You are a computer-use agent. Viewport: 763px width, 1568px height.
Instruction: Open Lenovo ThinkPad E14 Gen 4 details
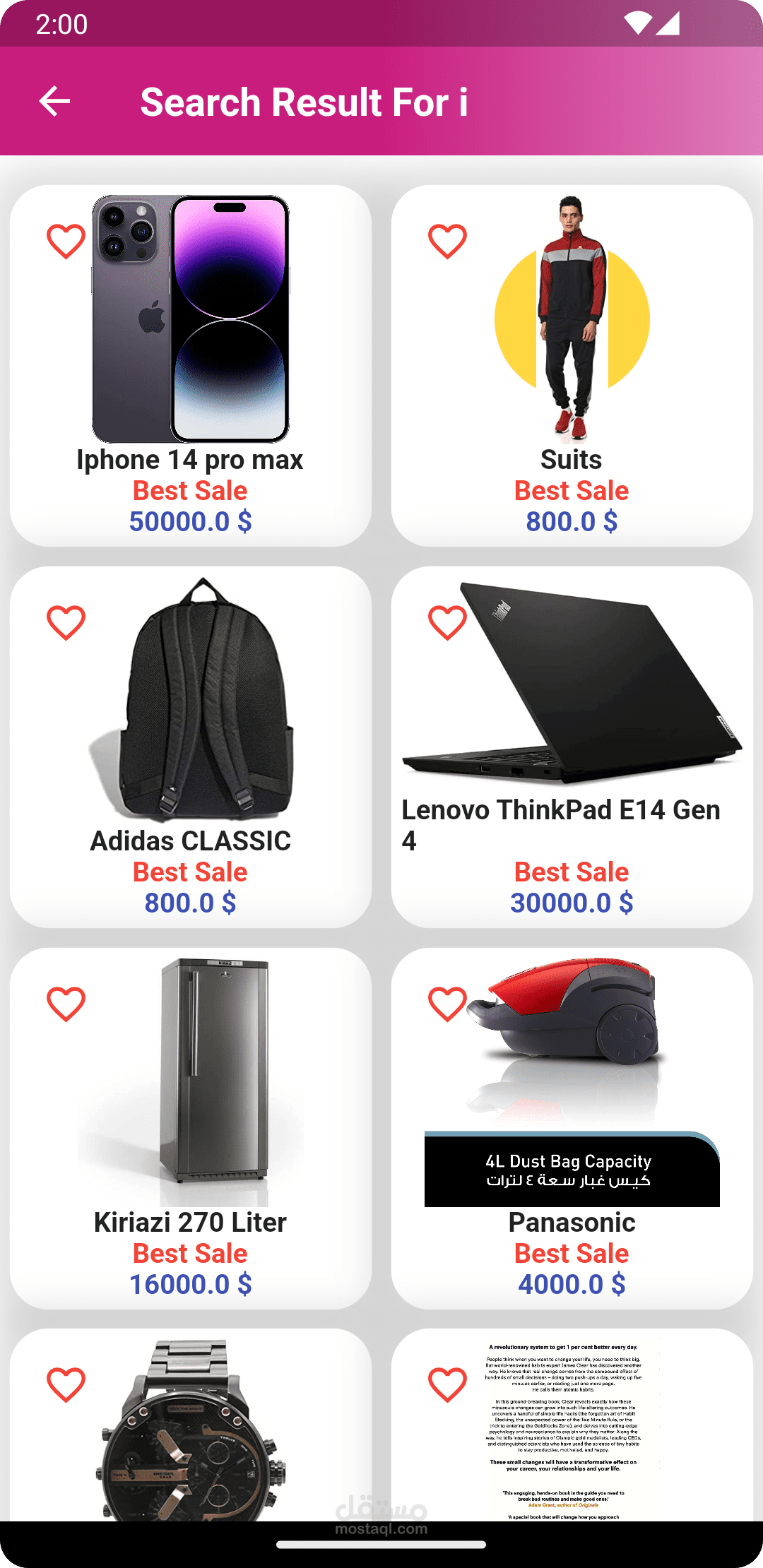[x=572, y=747]
